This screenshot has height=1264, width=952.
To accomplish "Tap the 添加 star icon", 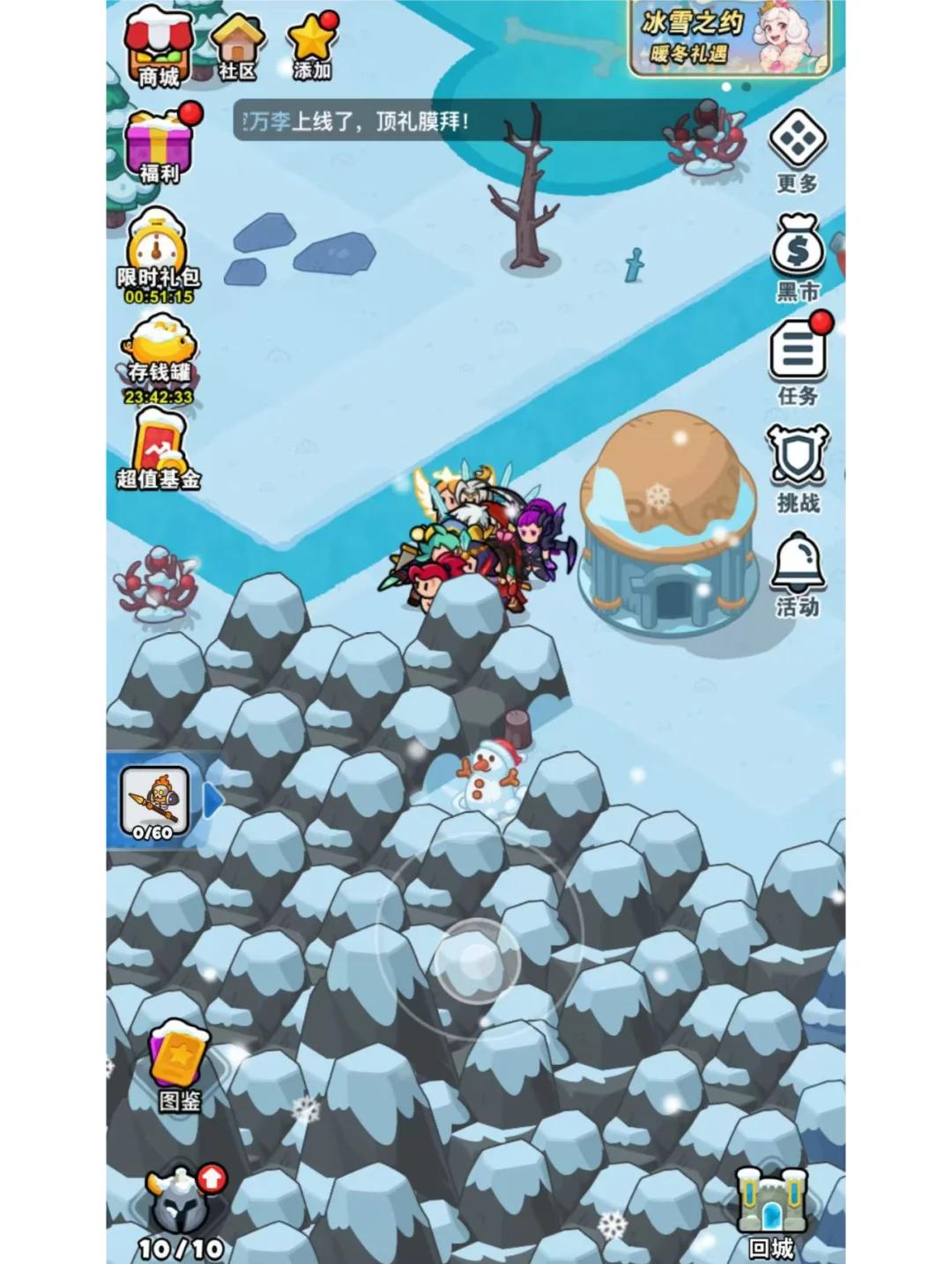I will tap(312, 44).
